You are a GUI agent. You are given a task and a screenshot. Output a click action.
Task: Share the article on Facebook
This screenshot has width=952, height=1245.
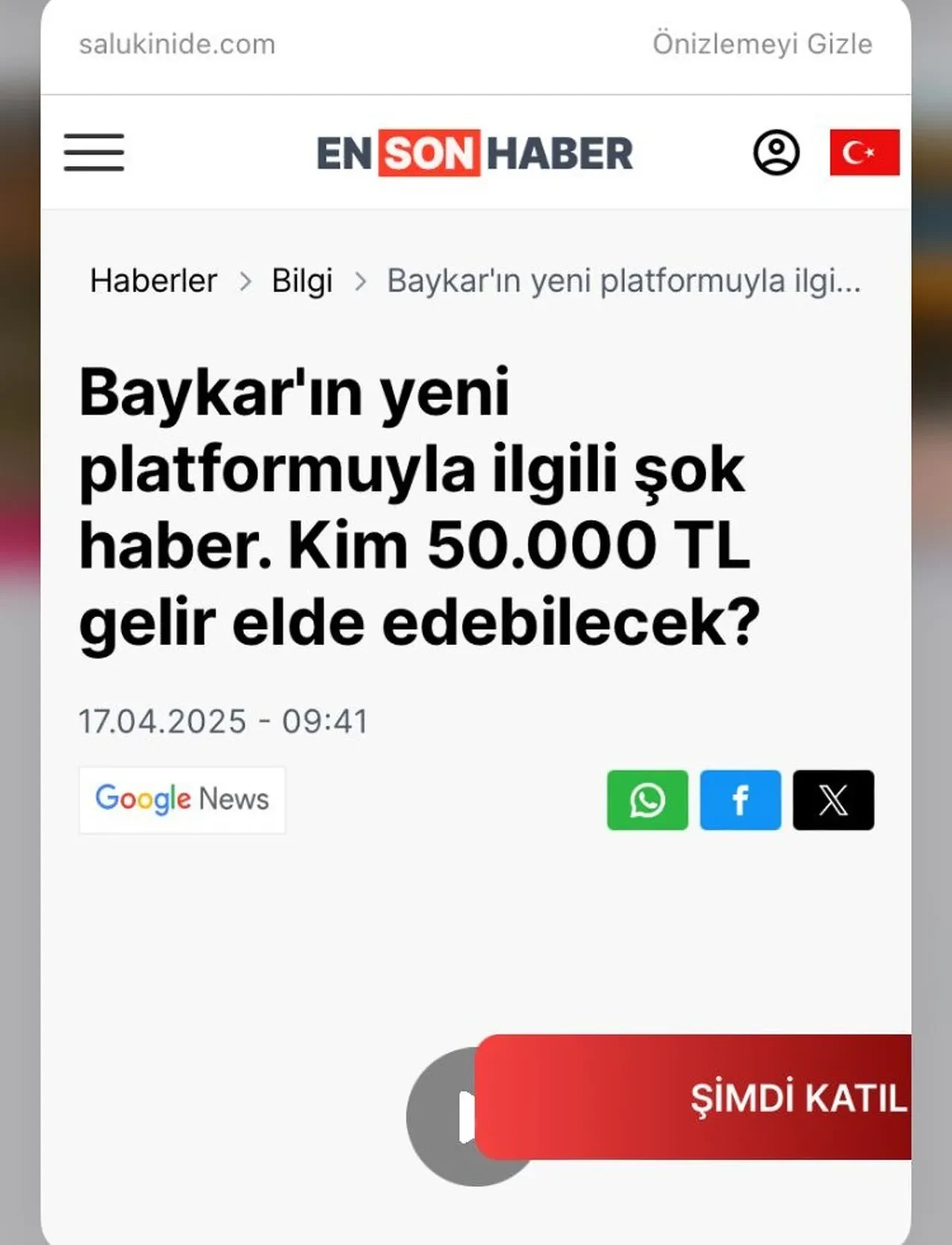click(739, 801)
